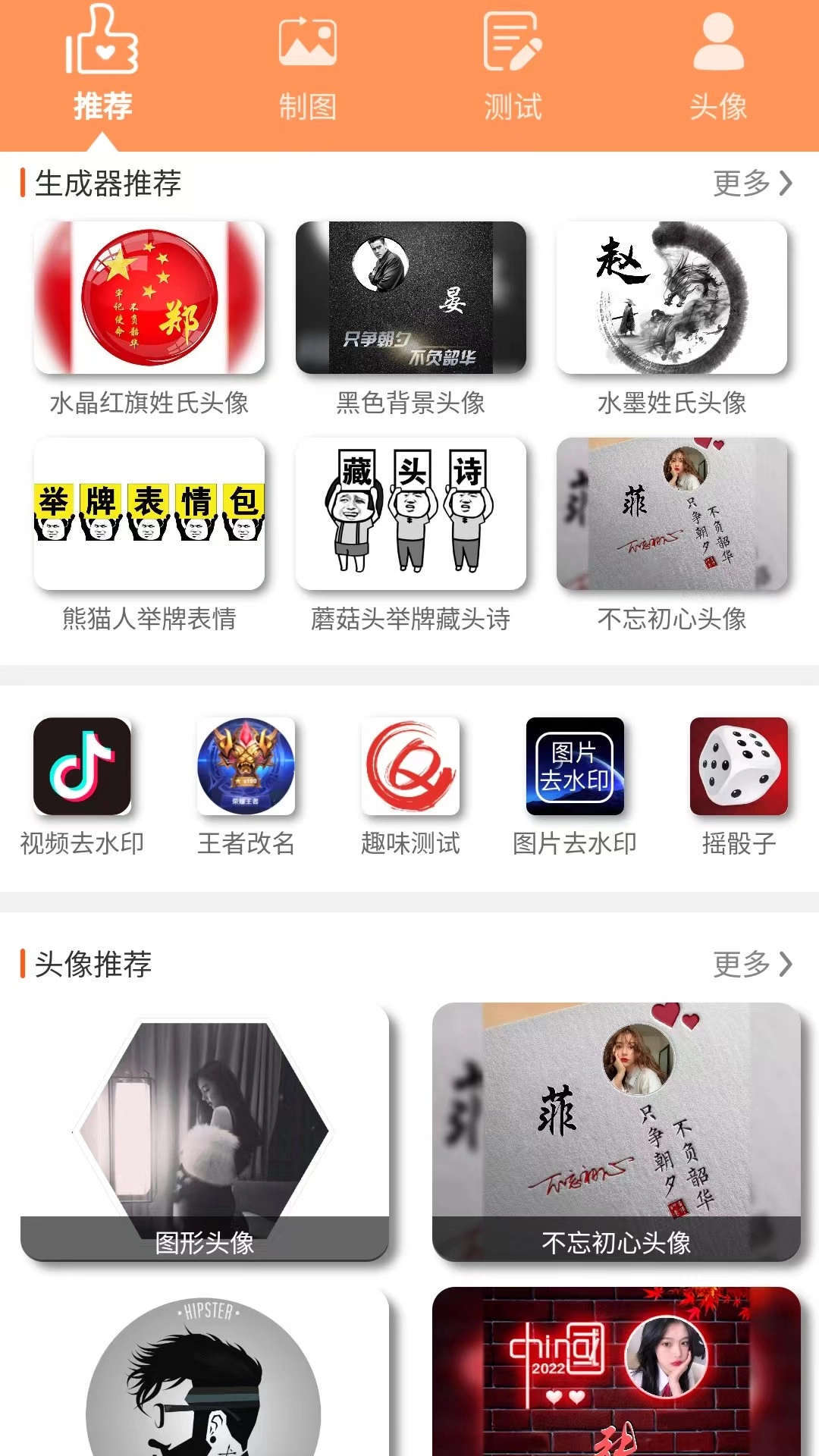Image resolution: width=819 pixels, height=1456 pixels.
Task: Open 熊猫人举牌表情 generator
Action: click(149, 513)
